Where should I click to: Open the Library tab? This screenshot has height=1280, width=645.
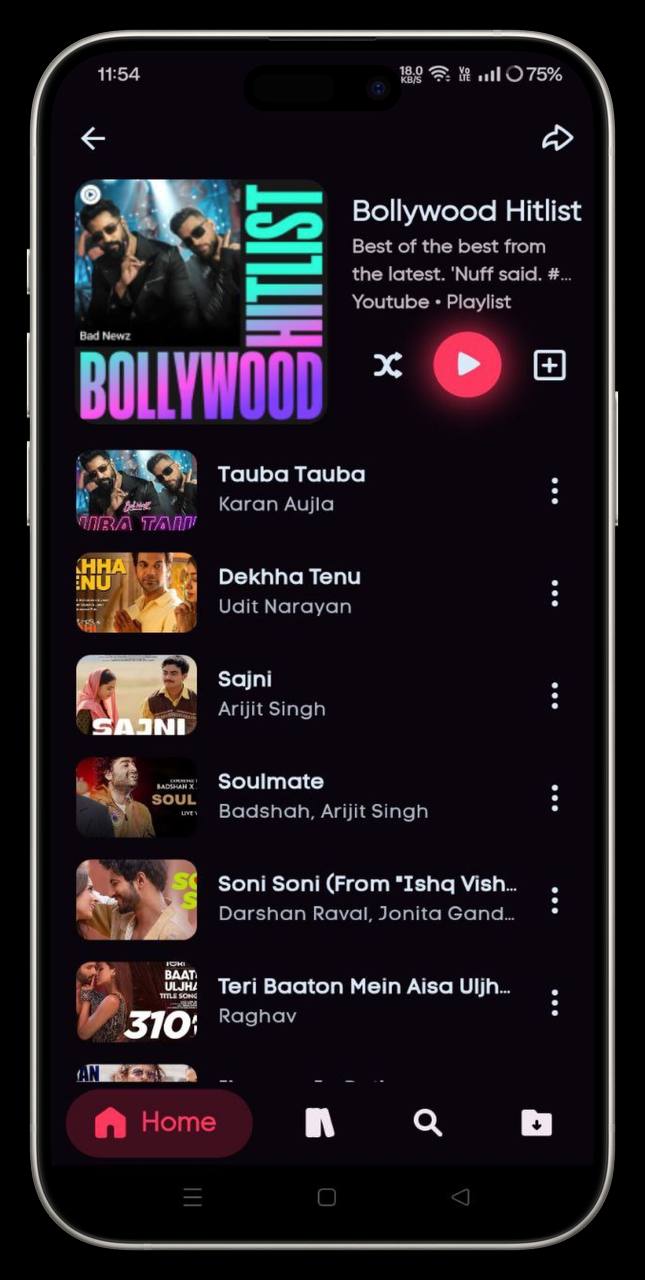coord(319,1123)
